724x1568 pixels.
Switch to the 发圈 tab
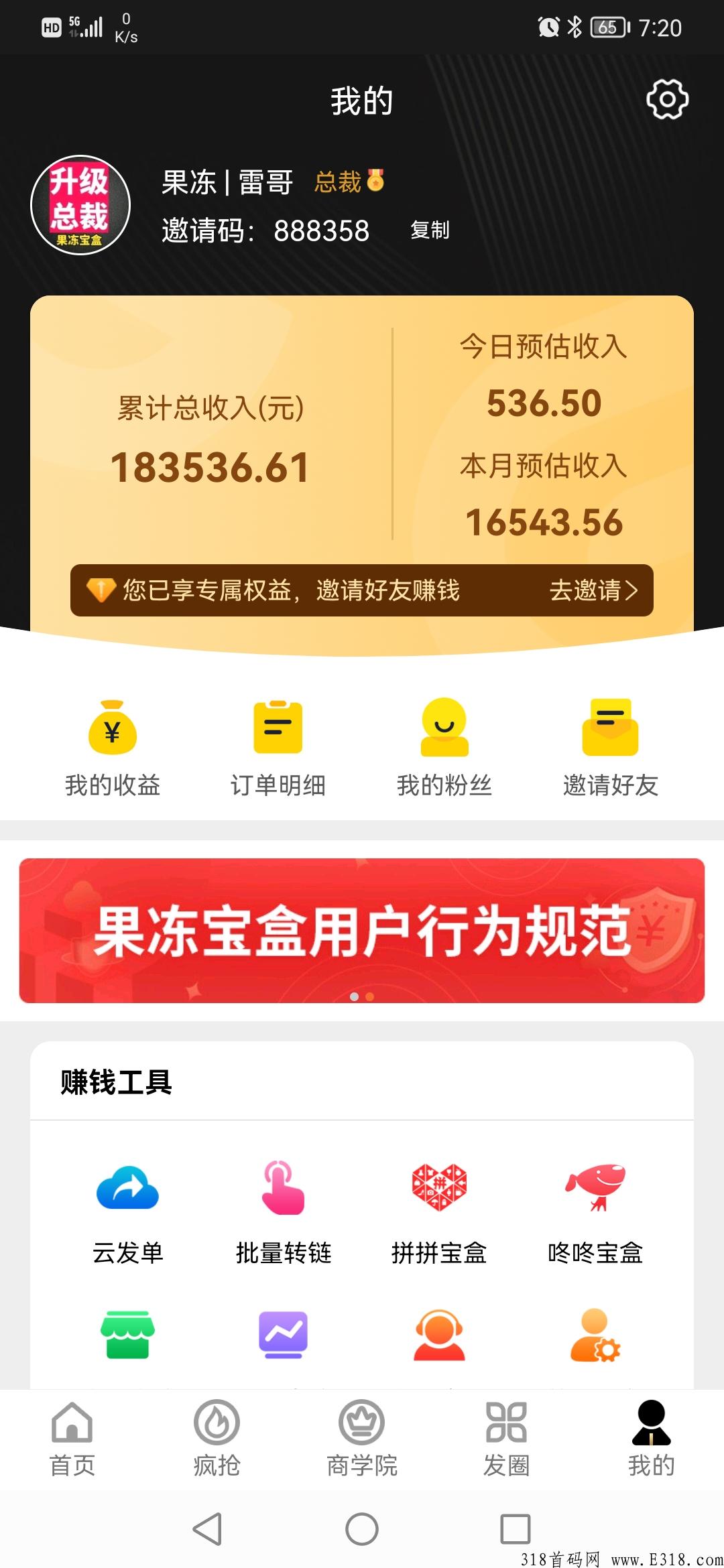pos(507,1439)
